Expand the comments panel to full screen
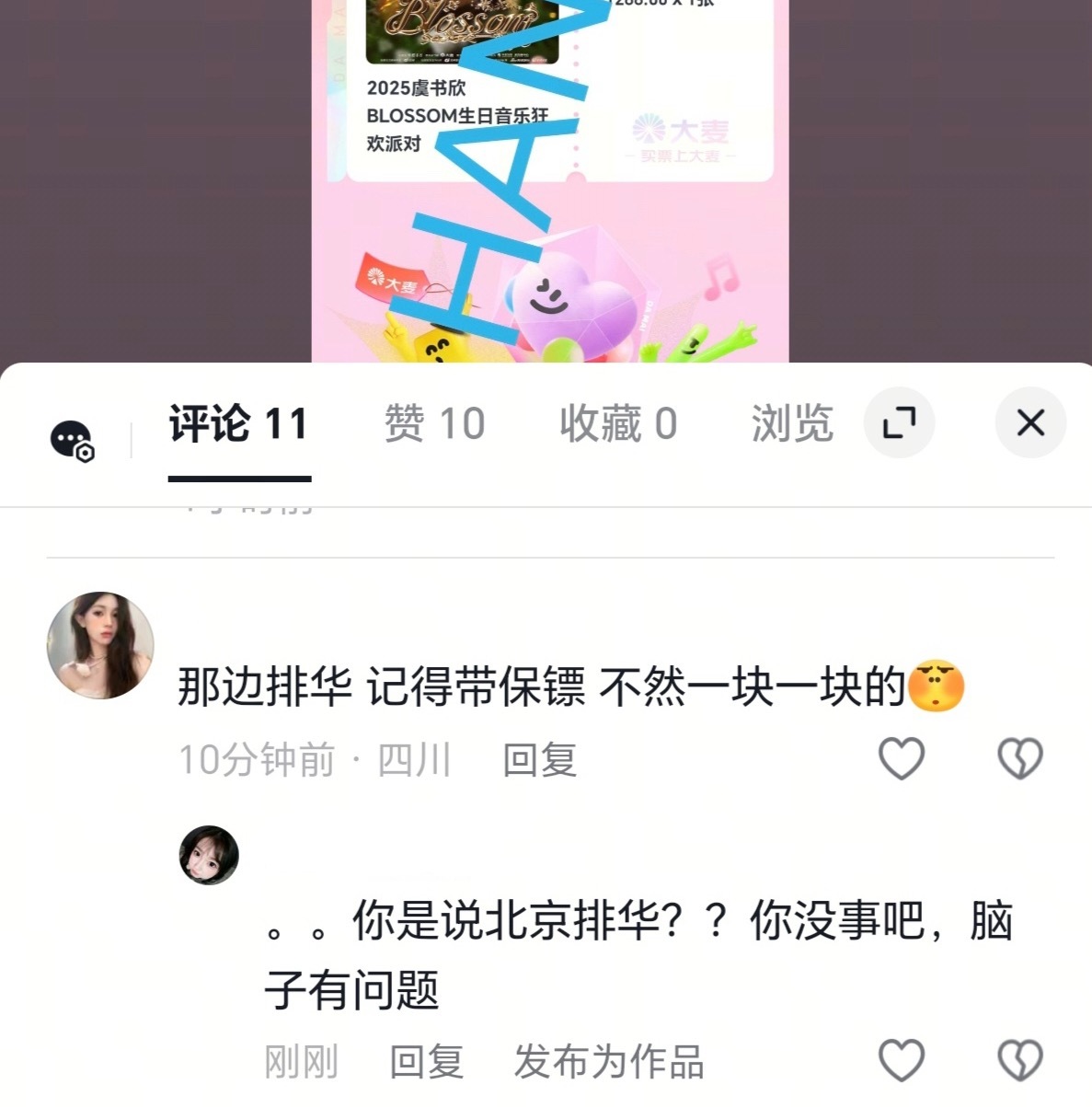This screenshot has height=1107, width=1092. [899, 422]
